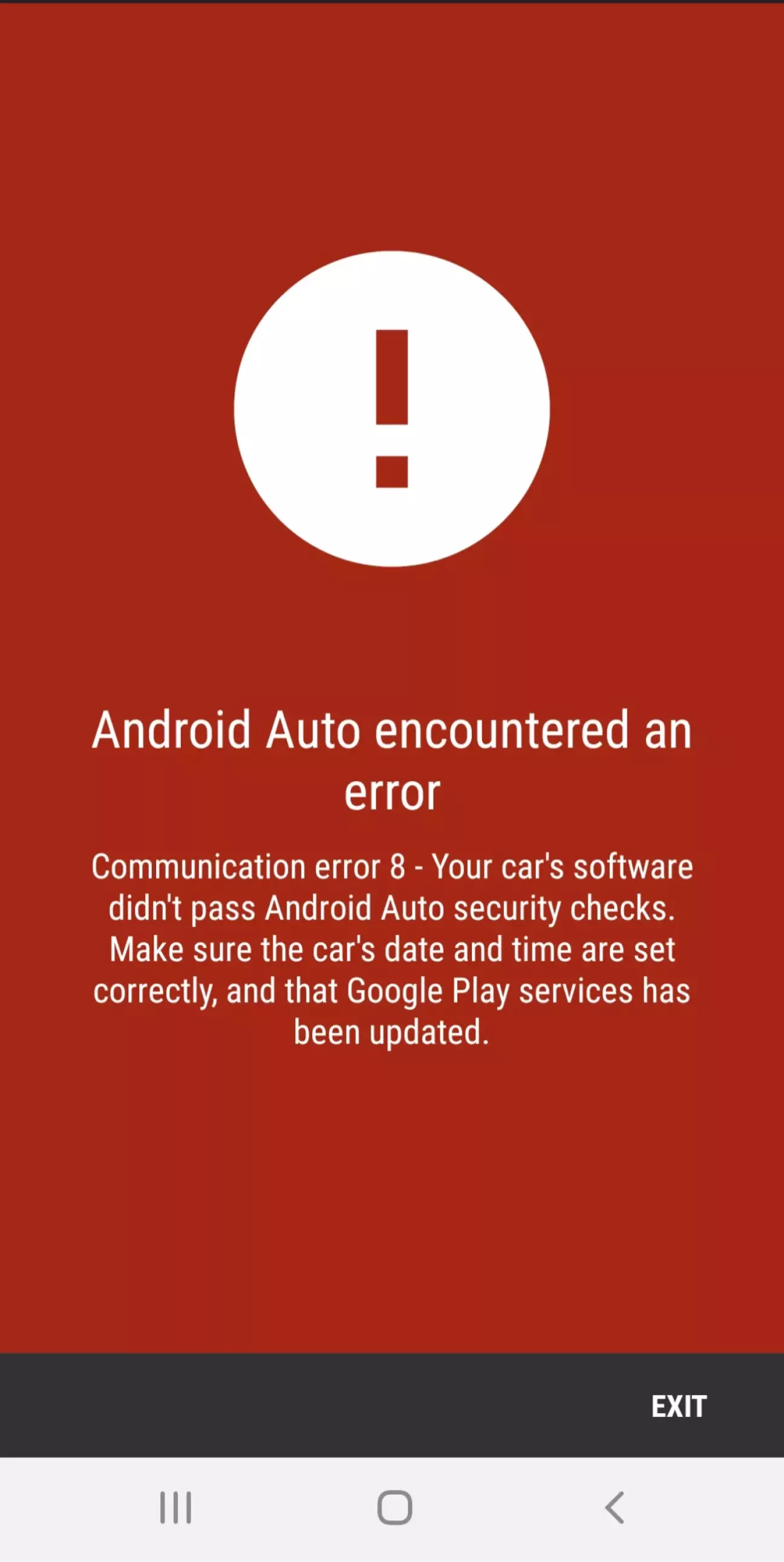Tap EXIT to close the error screen
This screenshot has height=1562, width=784.
pyautogui.click(x=679, y=1406)
